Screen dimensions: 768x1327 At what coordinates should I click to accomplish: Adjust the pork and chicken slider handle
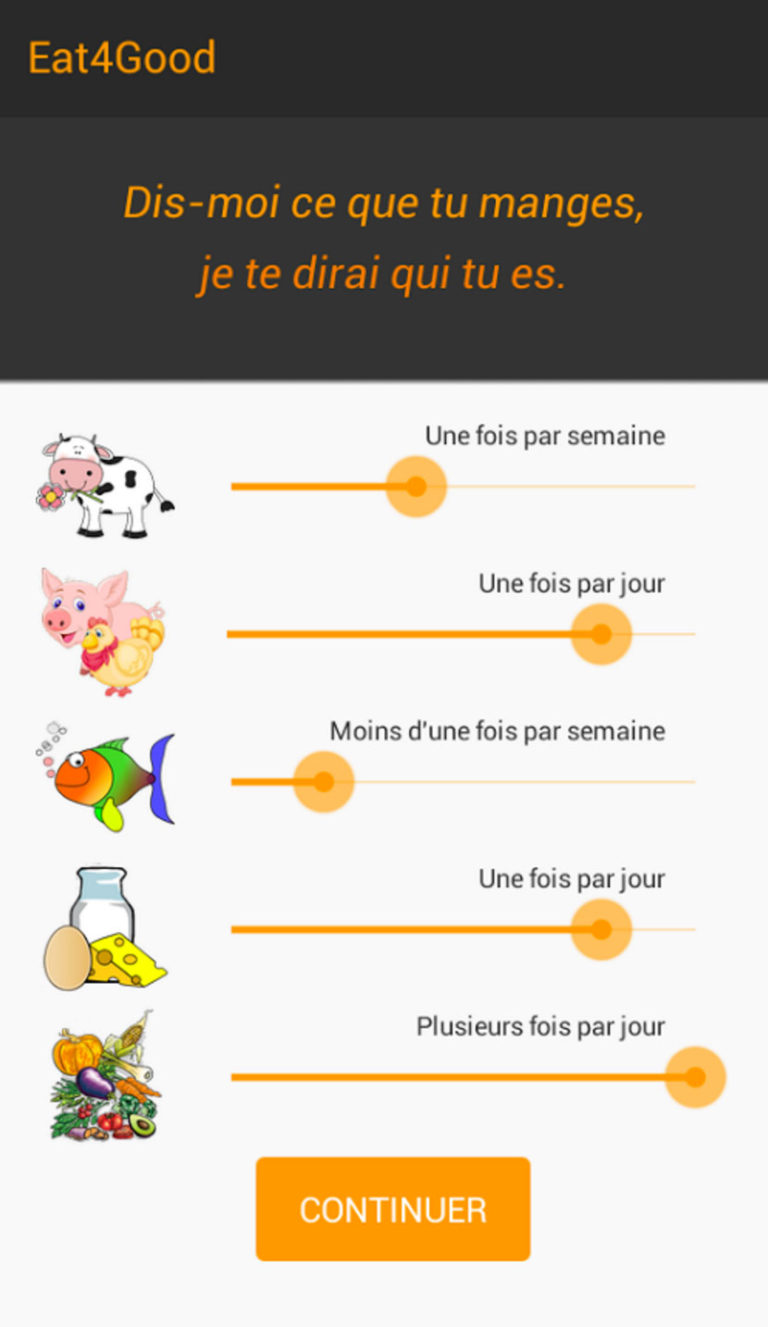[601, 634]
